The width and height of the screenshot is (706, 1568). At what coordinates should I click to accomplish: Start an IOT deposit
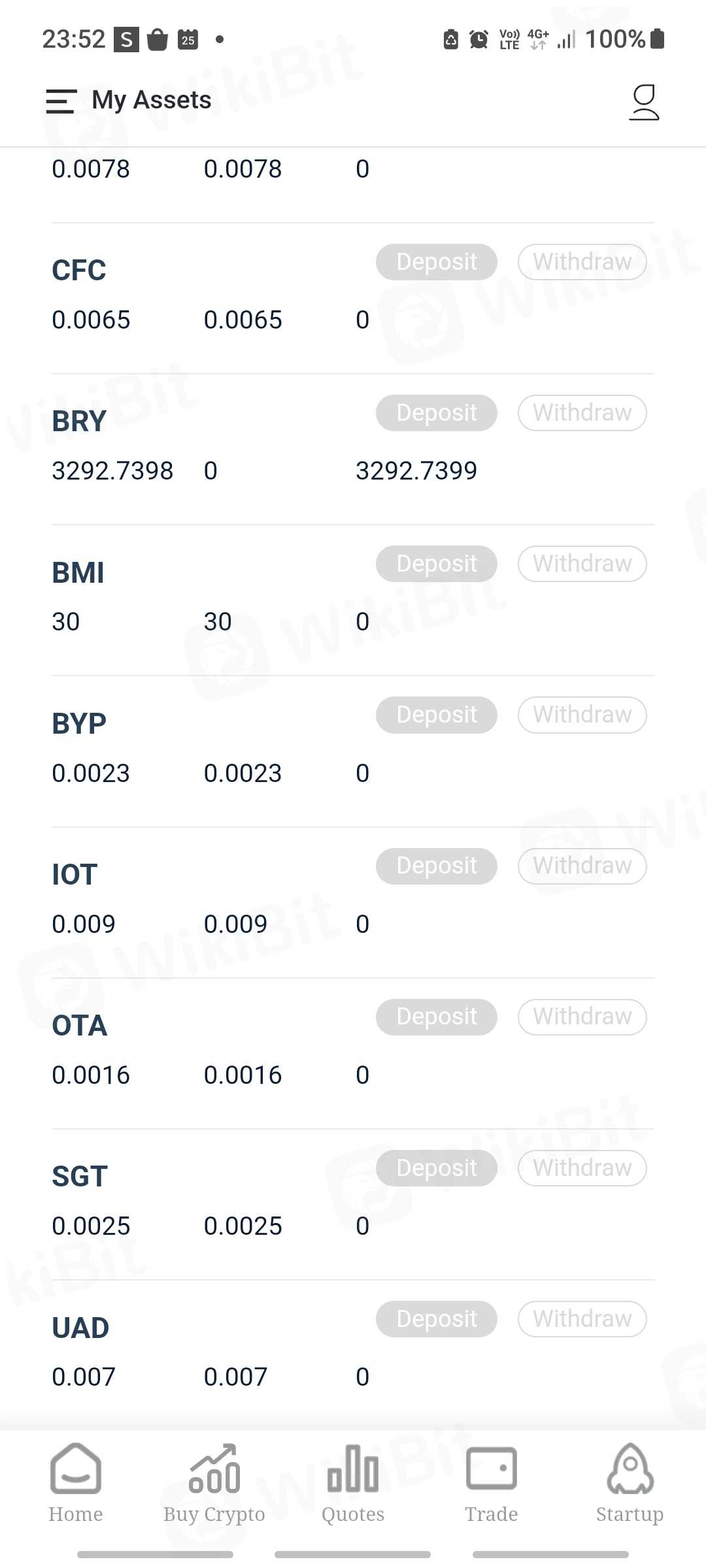click(x=436, y=866)
